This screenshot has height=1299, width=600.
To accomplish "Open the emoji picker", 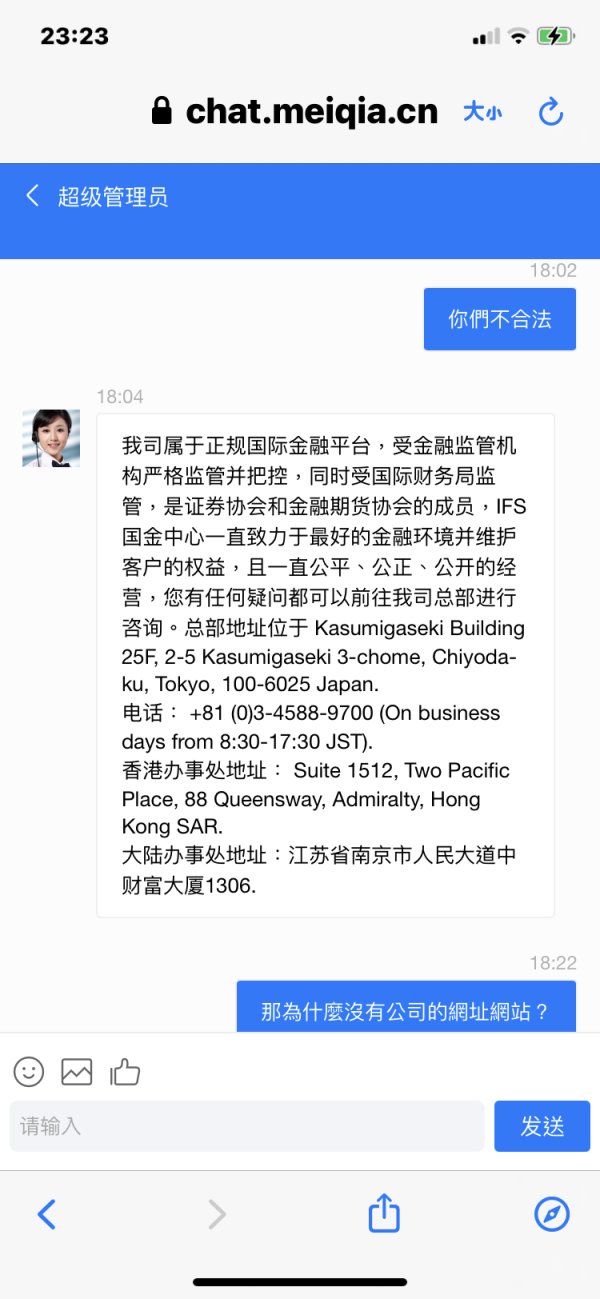I will coord(29,1071).
